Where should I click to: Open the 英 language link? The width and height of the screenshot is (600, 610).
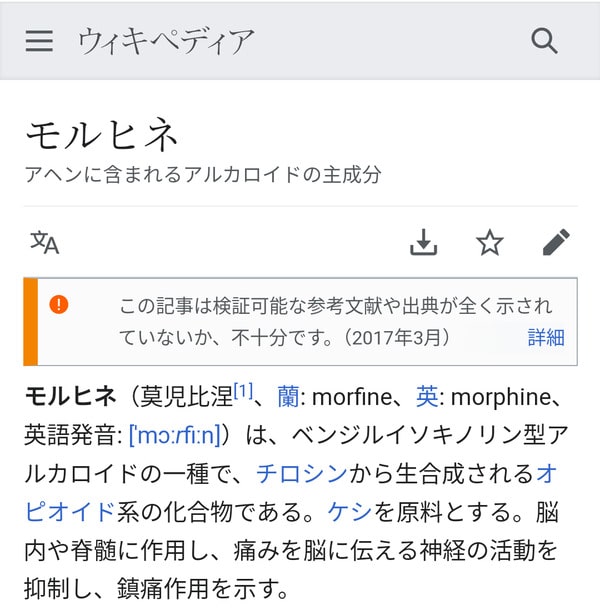(427, 397)
